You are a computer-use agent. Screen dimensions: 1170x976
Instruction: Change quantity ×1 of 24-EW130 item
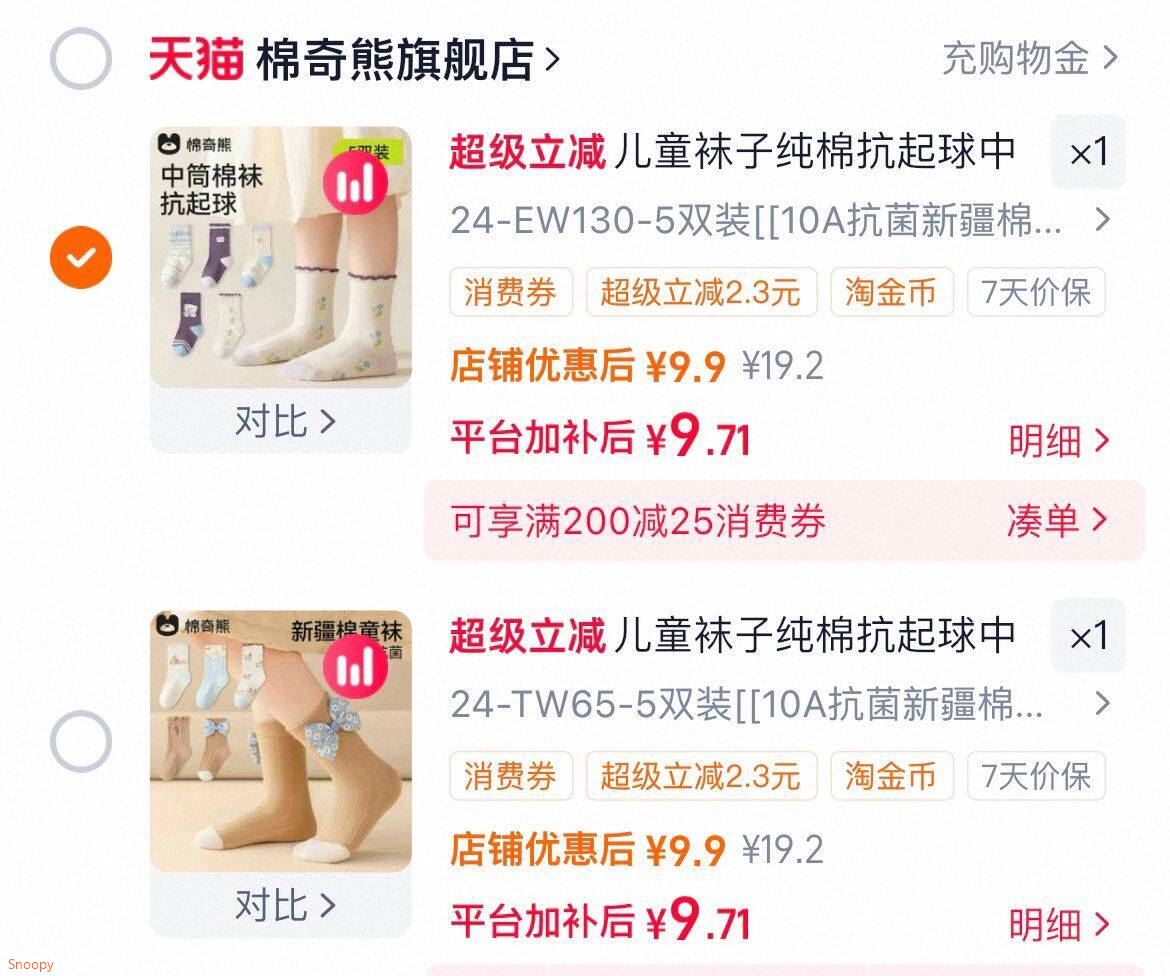pyautogui.click(x=1089, y=152)
